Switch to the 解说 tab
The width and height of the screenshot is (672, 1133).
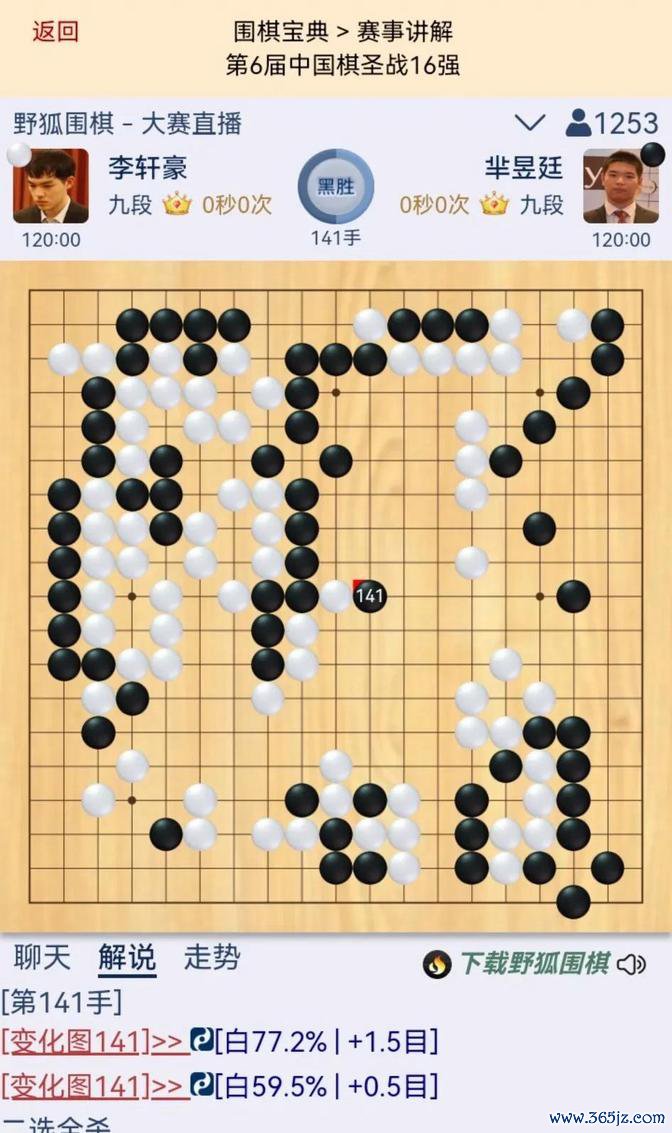coord(127,958)
